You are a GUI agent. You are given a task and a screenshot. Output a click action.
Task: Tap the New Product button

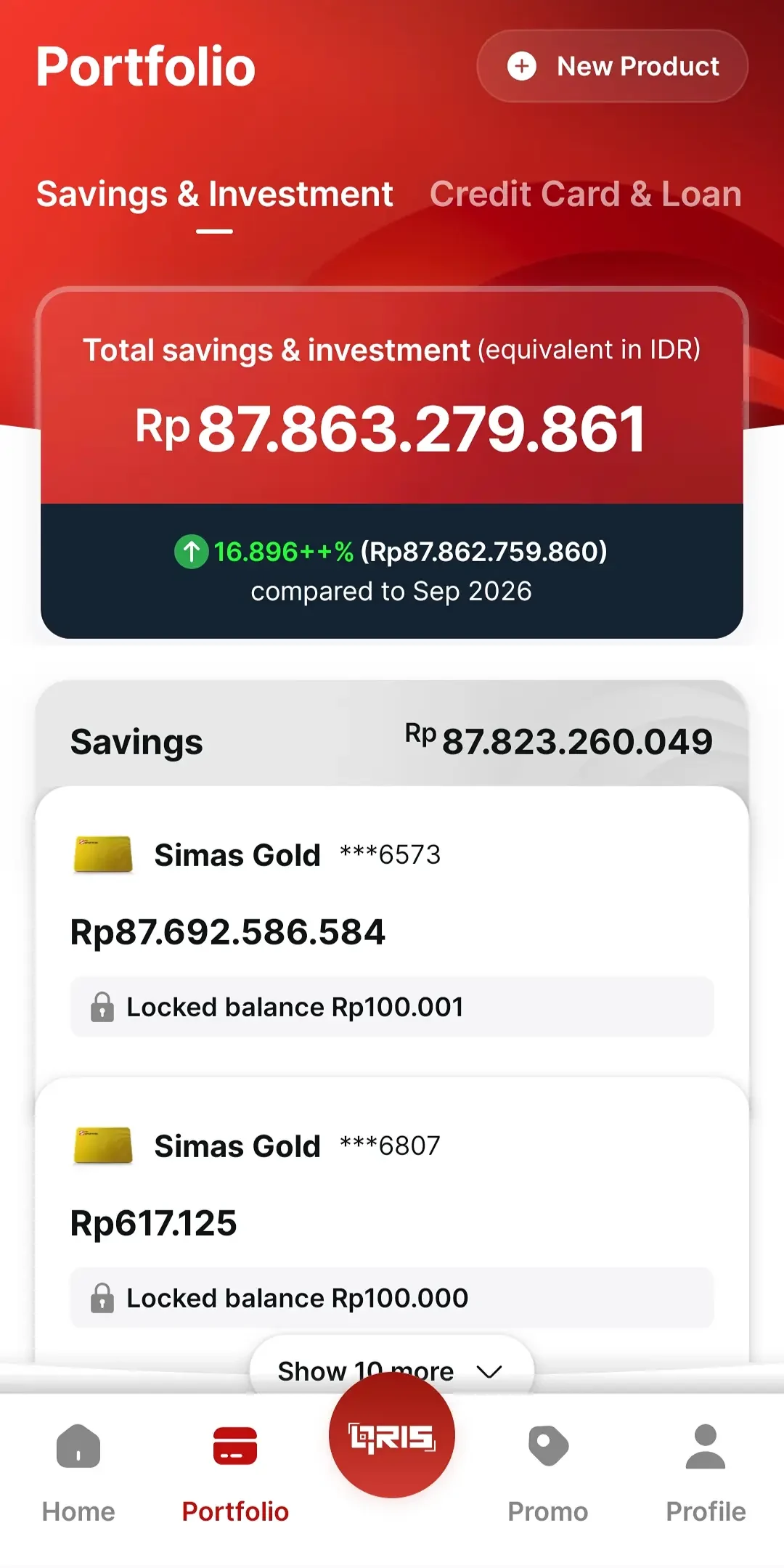(612, 66)
